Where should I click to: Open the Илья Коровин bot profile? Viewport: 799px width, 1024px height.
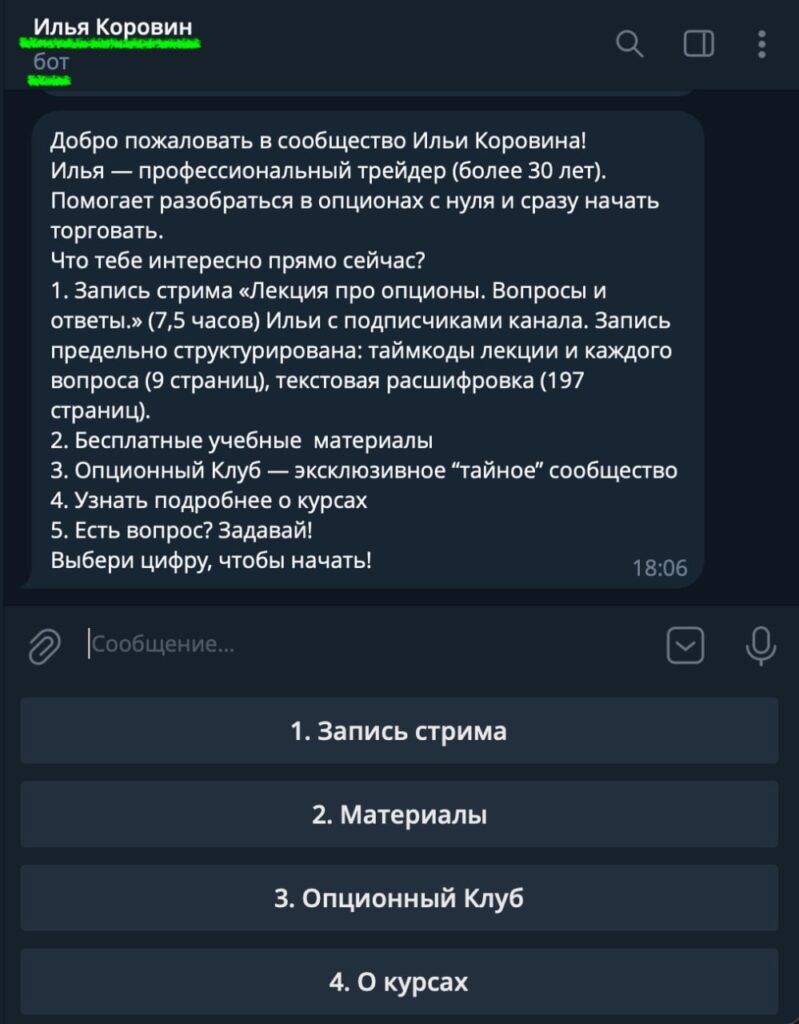(113, 27)
